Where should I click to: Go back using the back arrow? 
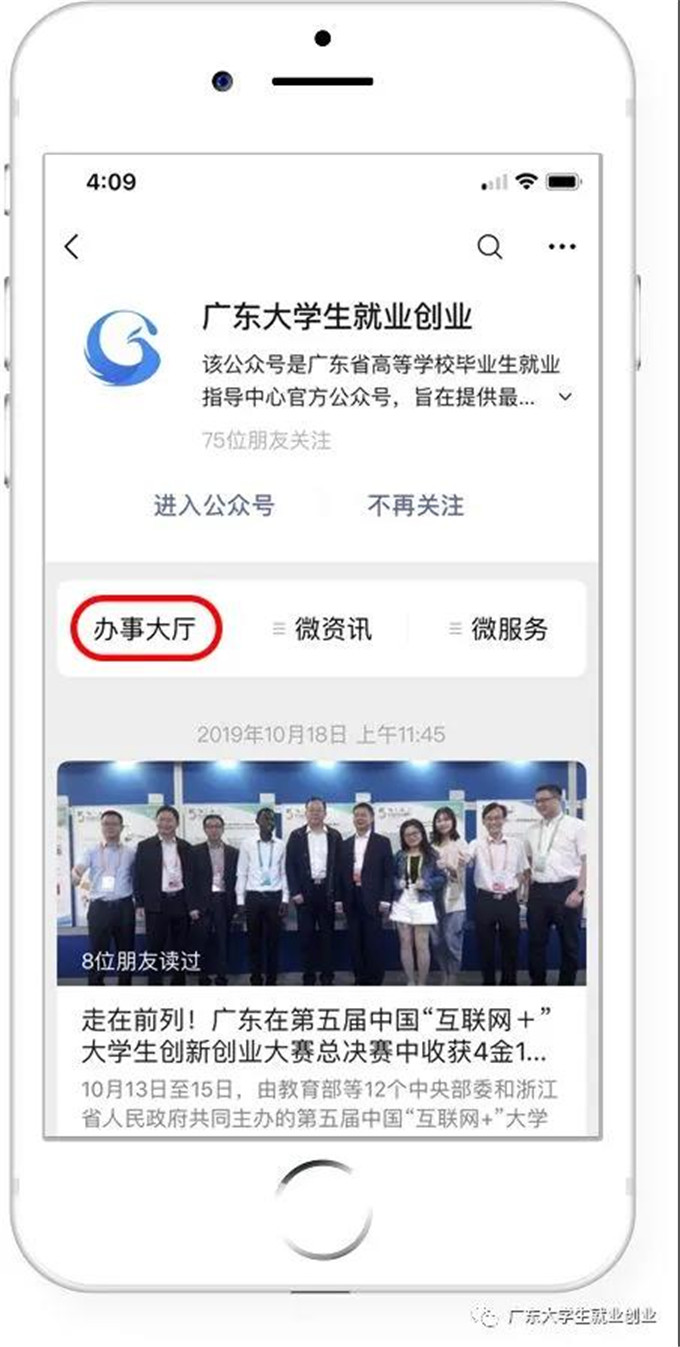[x=71, y=247]
